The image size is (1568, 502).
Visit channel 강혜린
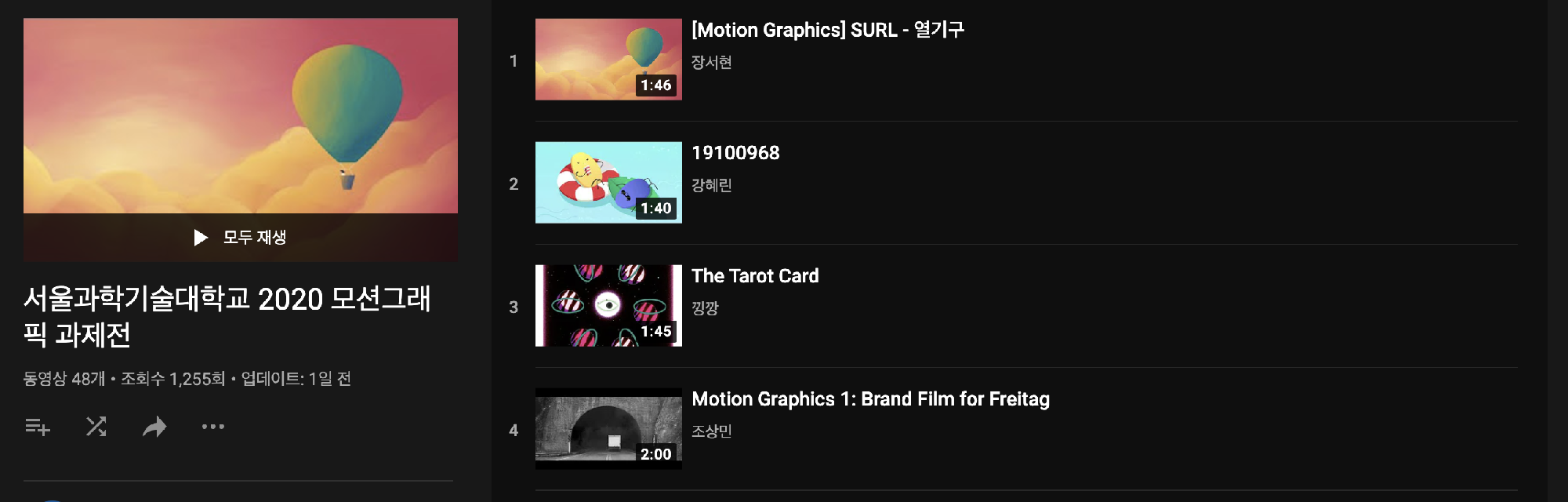coord(711,185)
